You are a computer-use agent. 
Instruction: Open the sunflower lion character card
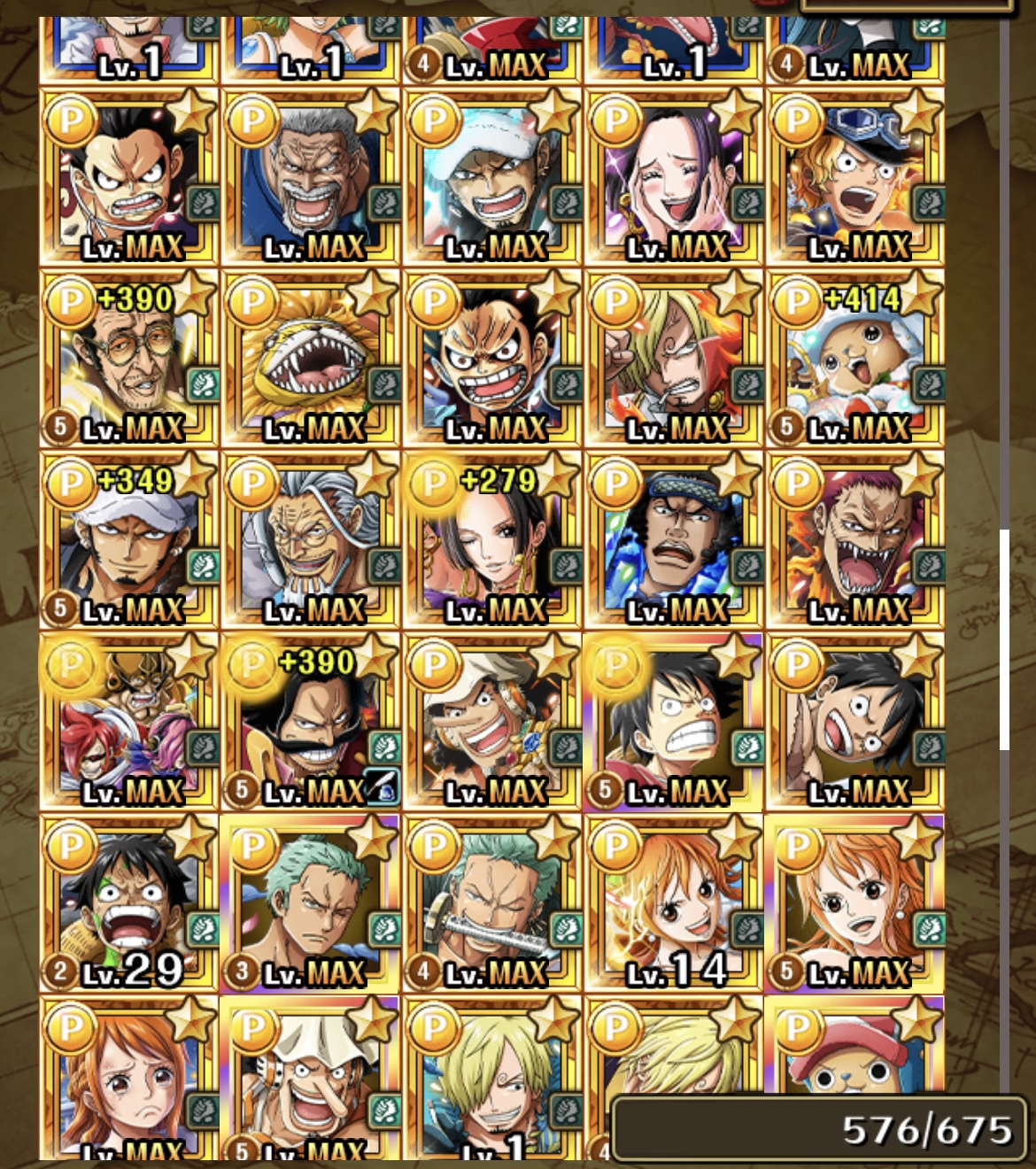coord(311,359)
